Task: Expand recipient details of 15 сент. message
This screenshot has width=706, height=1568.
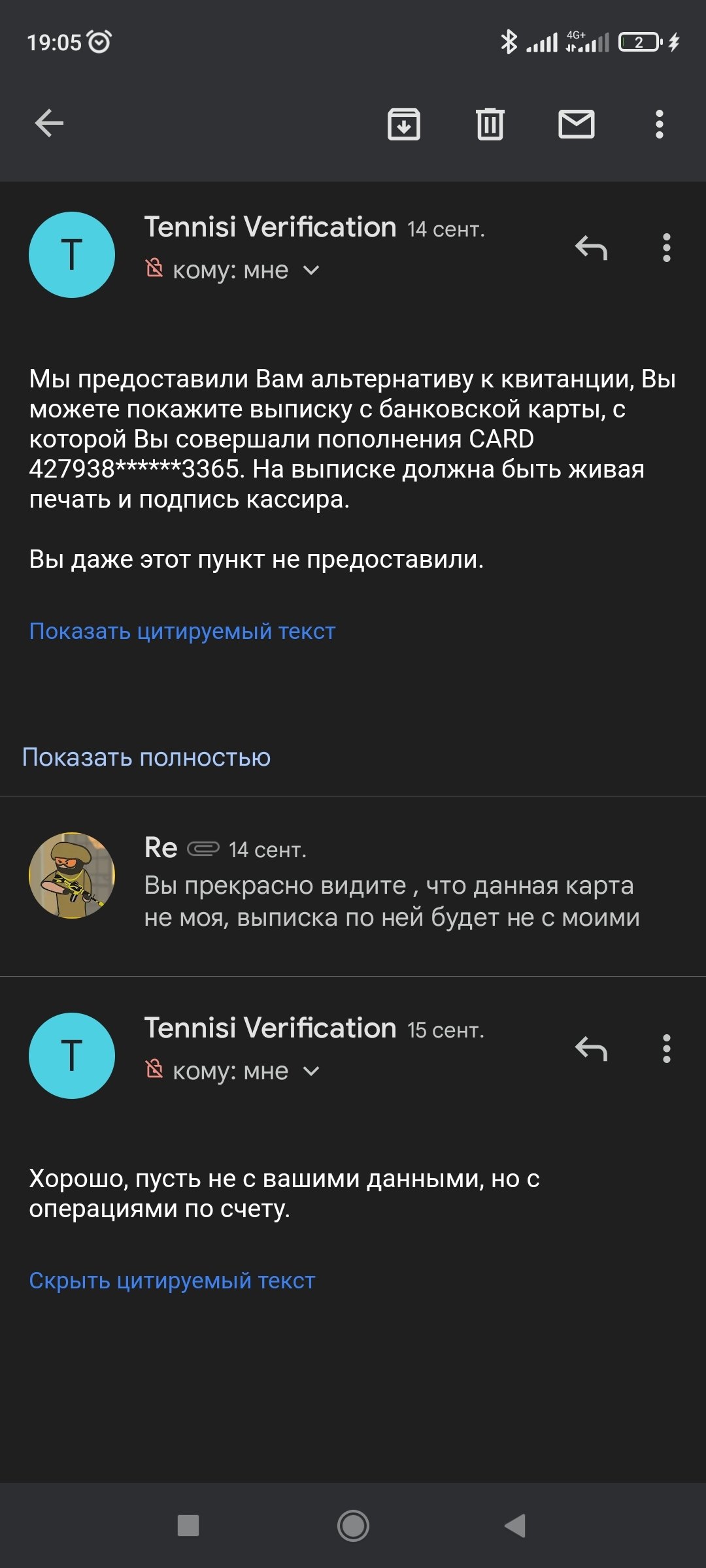Action: point(311,1071)
